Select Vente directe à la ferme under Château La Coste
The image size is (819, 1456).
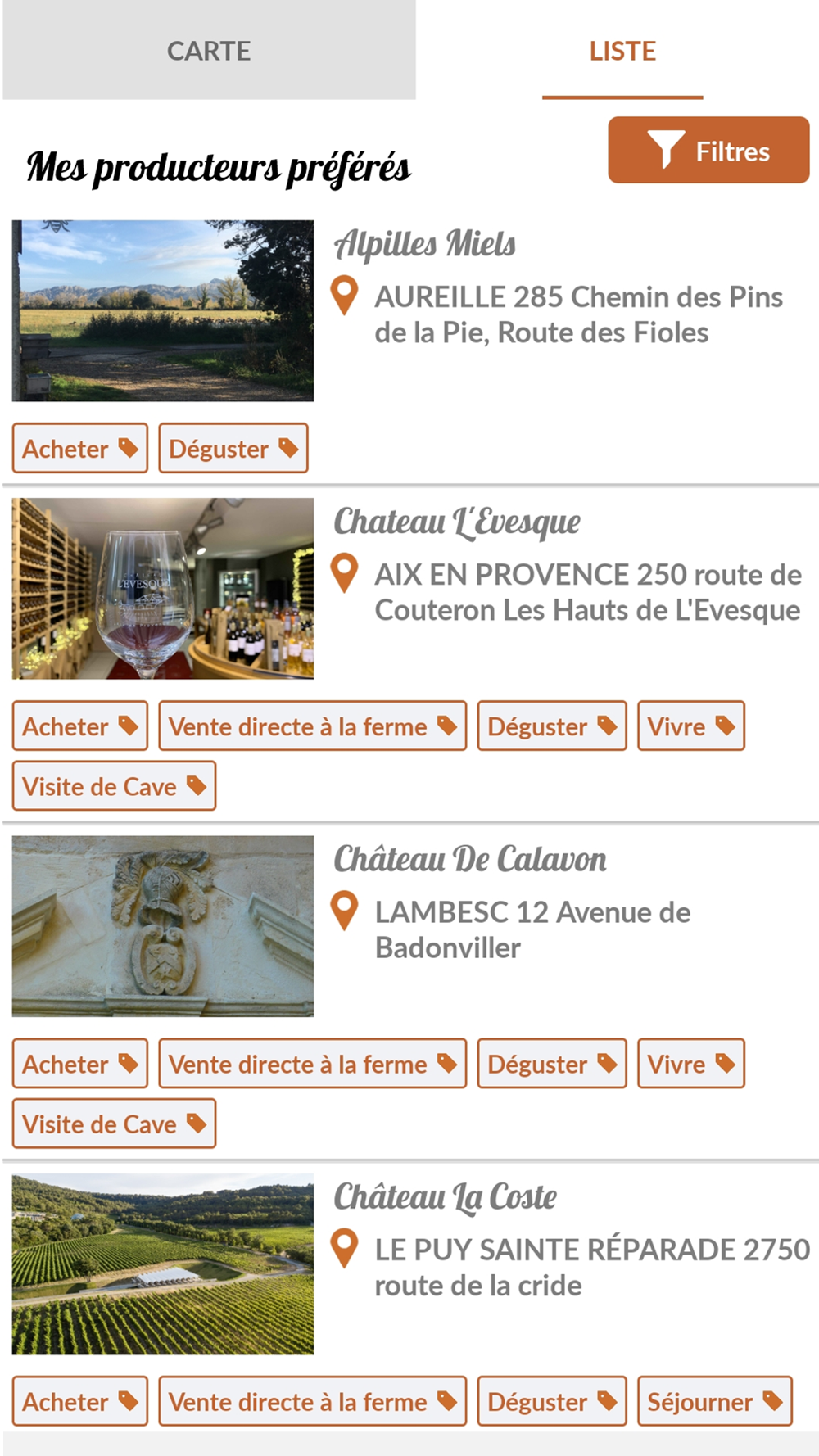[x=312, y=1401]
